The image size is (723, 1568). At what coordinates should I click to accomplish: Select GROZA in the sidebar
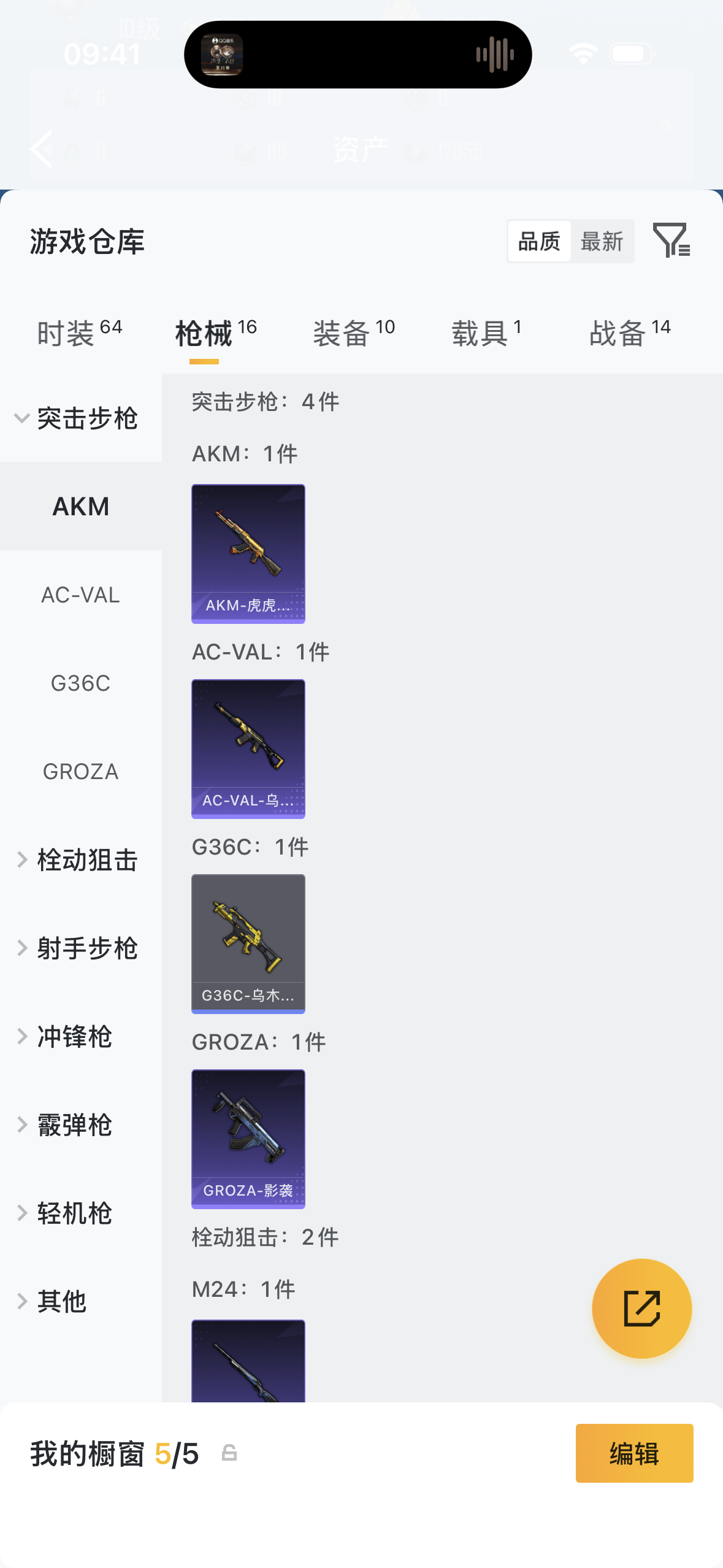click(80, 772)
